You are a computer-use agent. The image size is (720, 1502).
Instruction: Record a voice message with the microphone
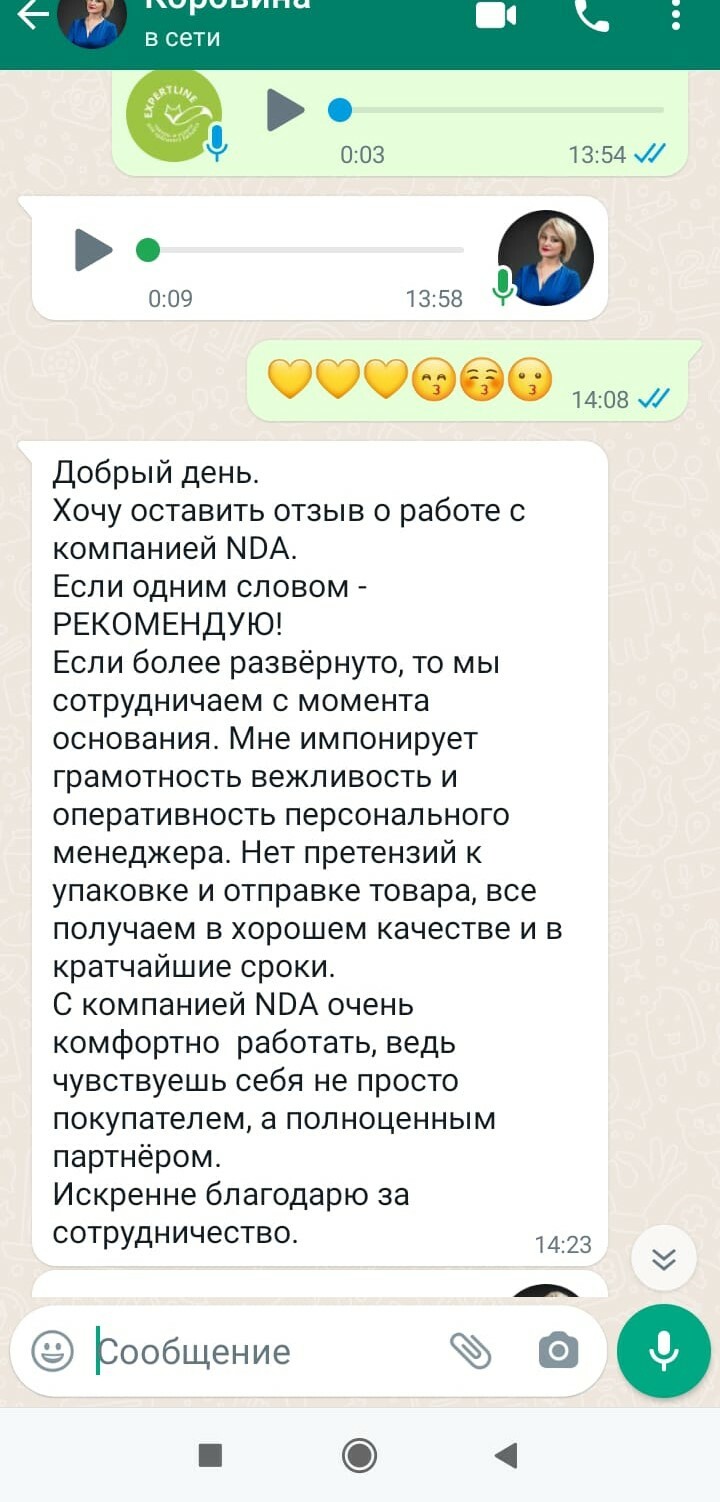[x=663, y=1351]
